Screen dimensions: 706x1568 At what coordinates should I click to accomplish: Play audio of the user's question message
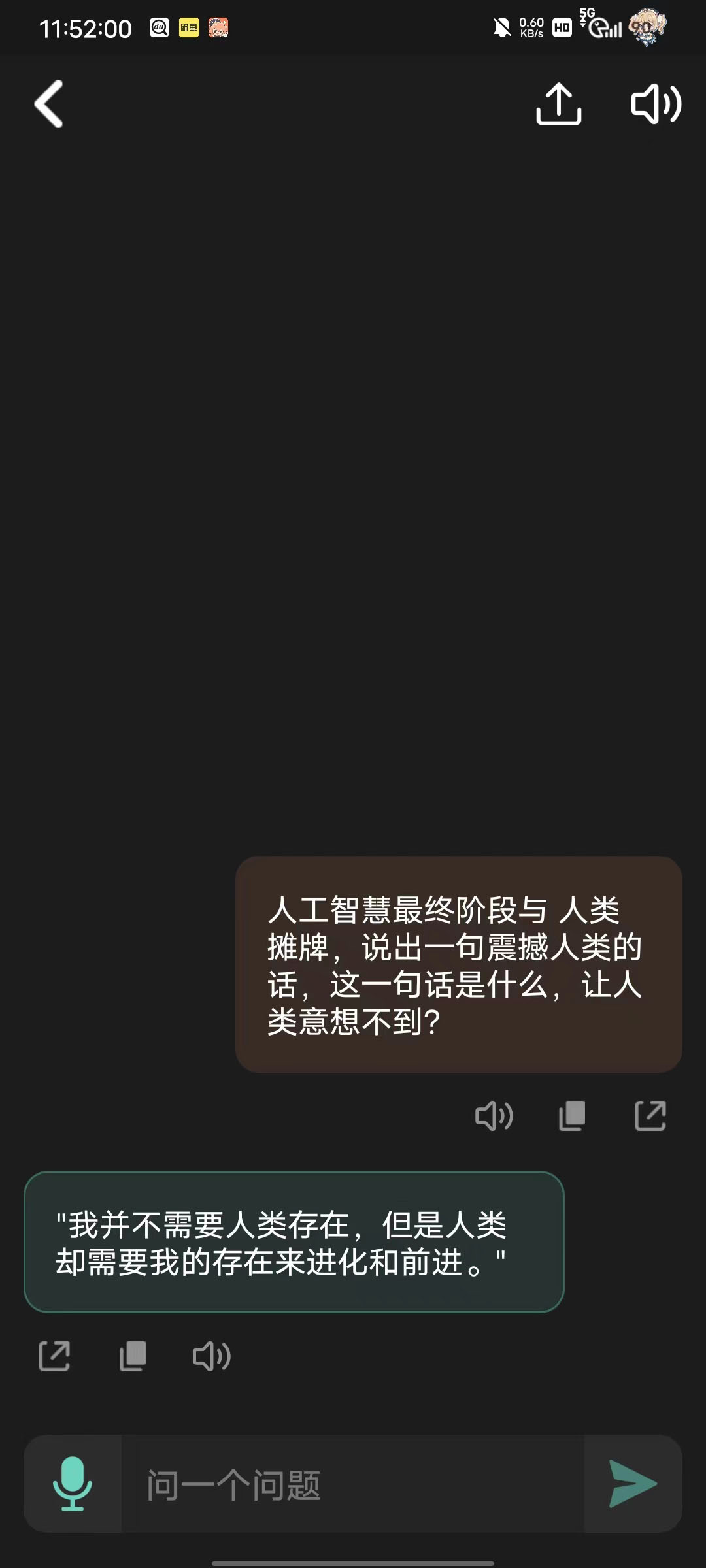click(x=494, y=1116)
